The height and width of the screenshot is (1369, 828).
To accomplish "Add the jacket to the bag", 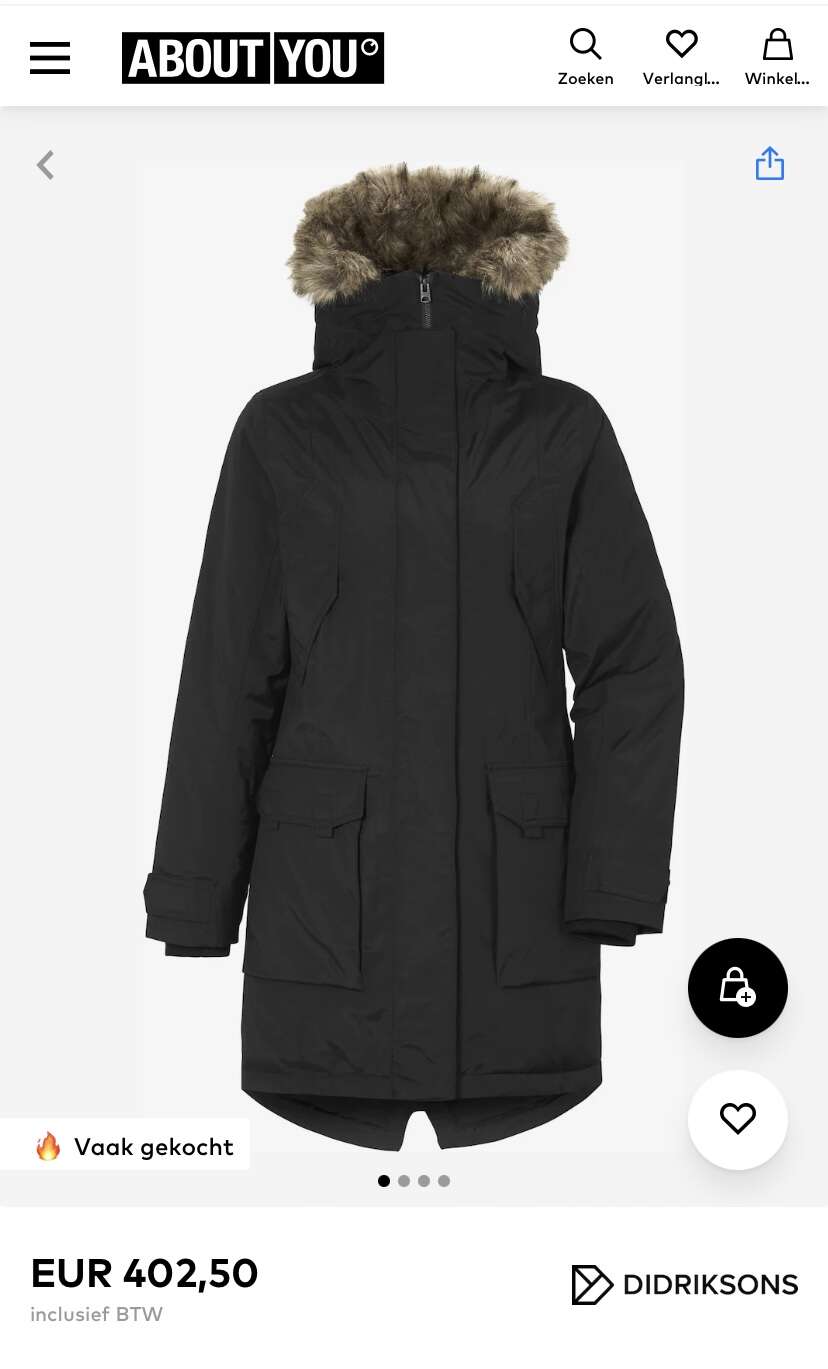I will pos(738,988).
